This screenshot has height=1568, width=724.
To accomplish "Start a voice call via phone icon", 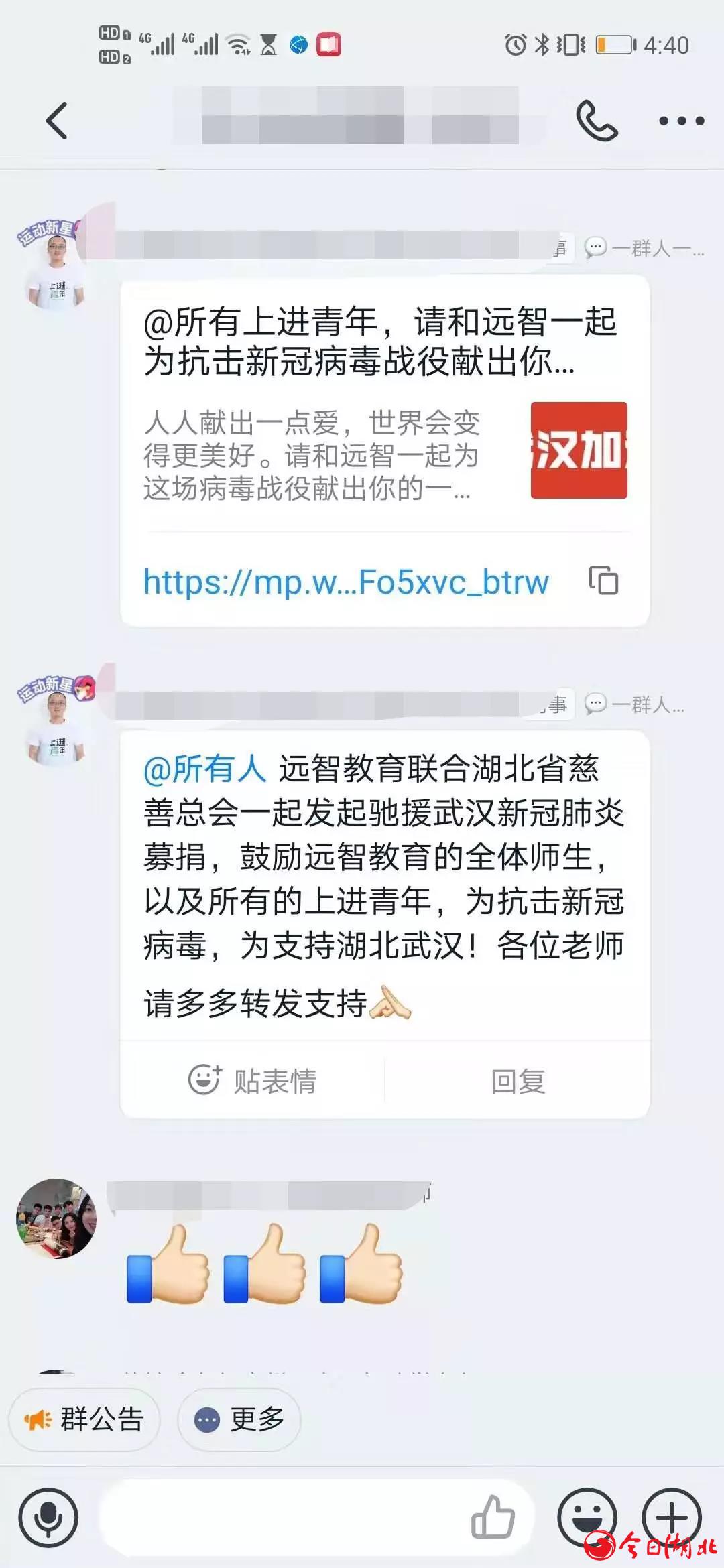I will pyautogui.click(x=597, y=121).
